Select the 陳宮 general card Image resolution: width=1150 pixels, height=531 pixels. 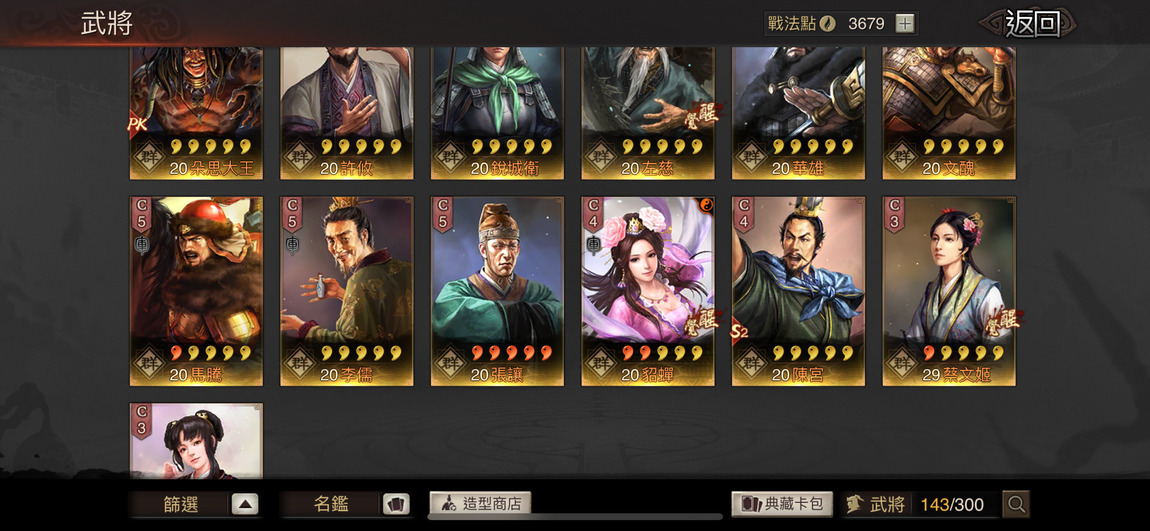click(798, 290)
